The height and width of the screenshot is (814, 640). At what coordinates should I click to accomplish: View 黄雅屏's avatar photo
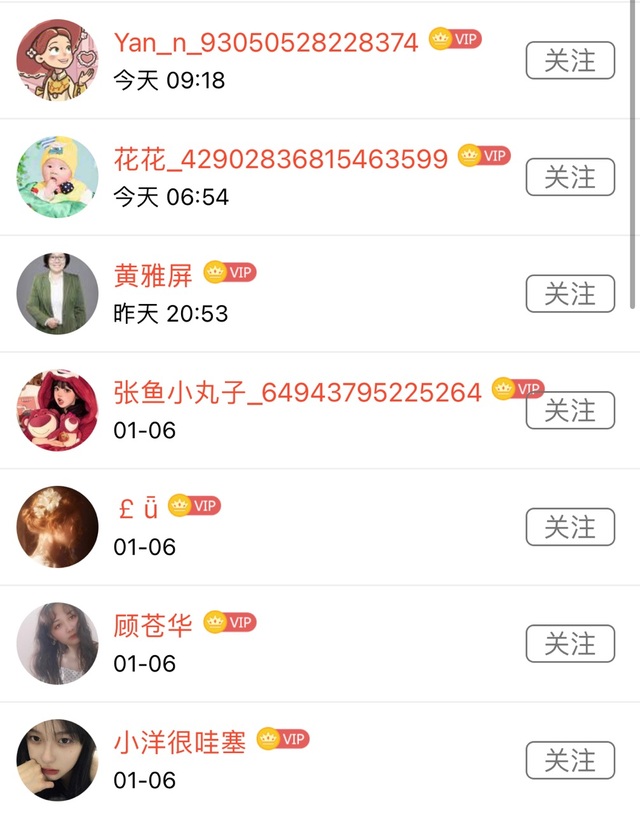(x=58, y=294)
